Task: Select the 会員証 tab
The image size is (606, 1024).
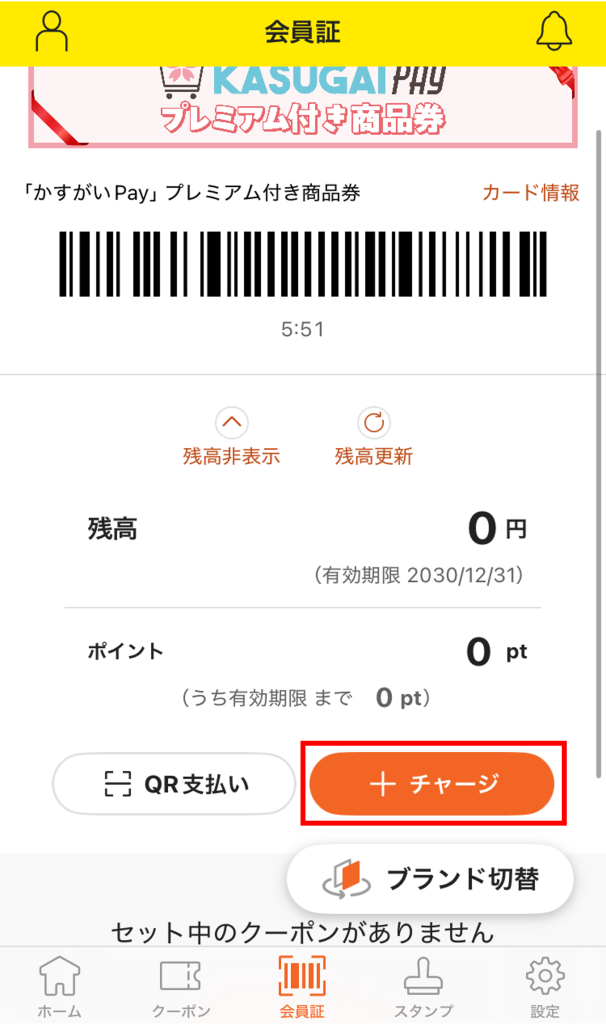Action: (302, 987)
